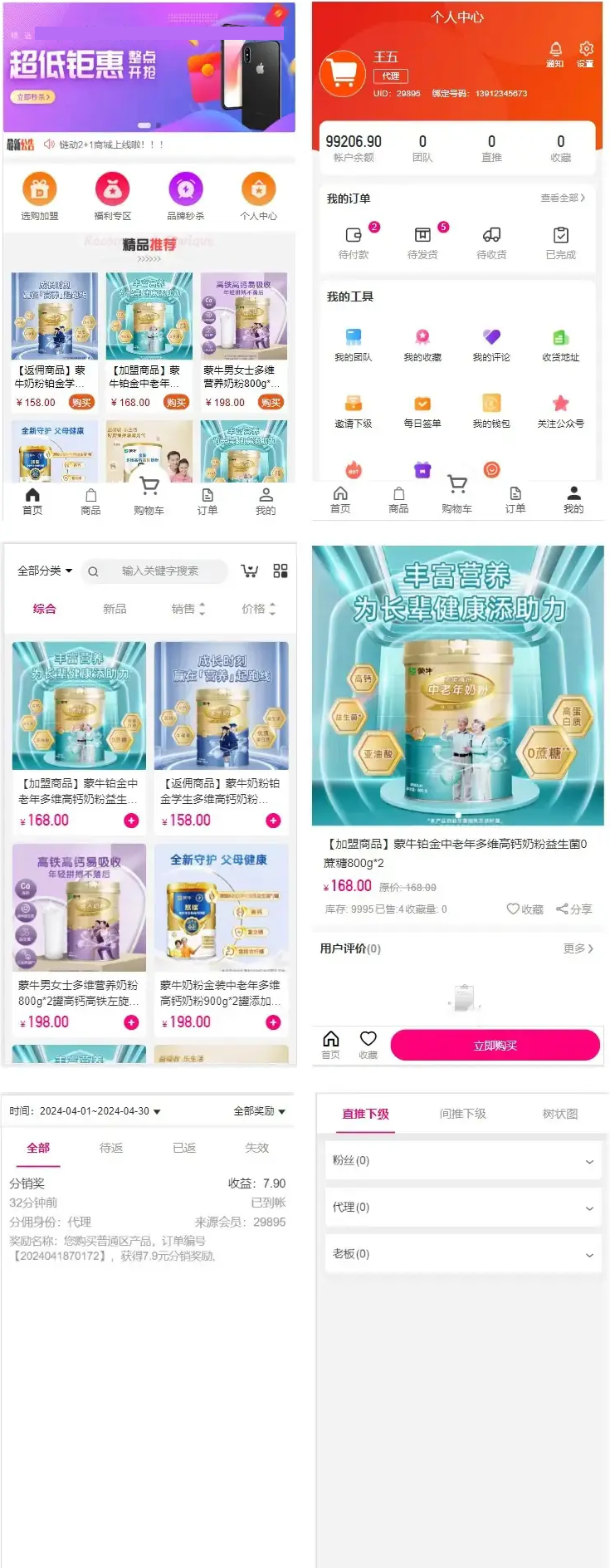Open the 全部奖励 rewards filter dropdown
The height and width of the screenshot is (1568, 610).
[x=259, y=1110]
